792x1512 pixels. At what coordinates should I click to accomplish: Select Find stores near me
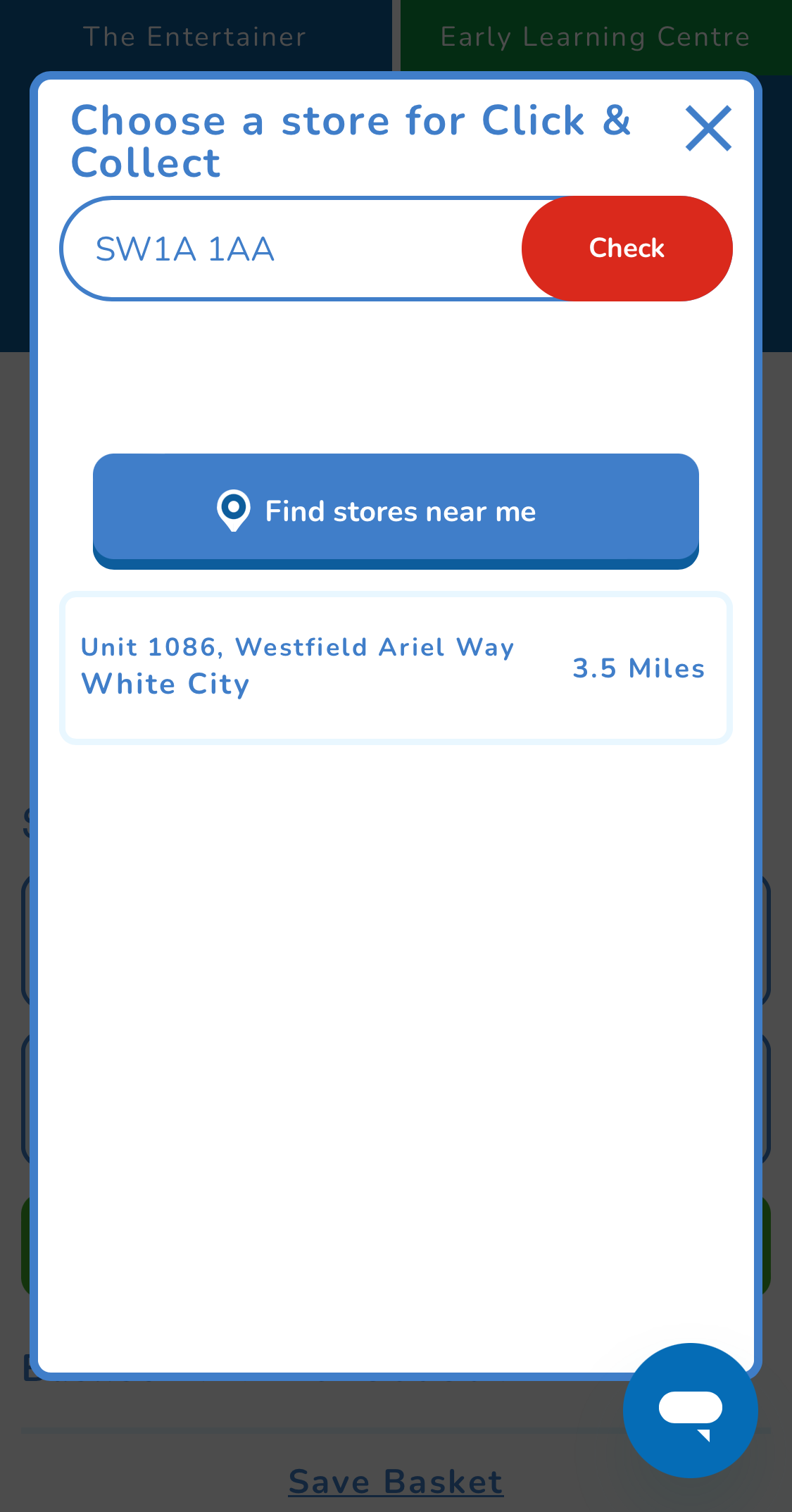[396, 511]
